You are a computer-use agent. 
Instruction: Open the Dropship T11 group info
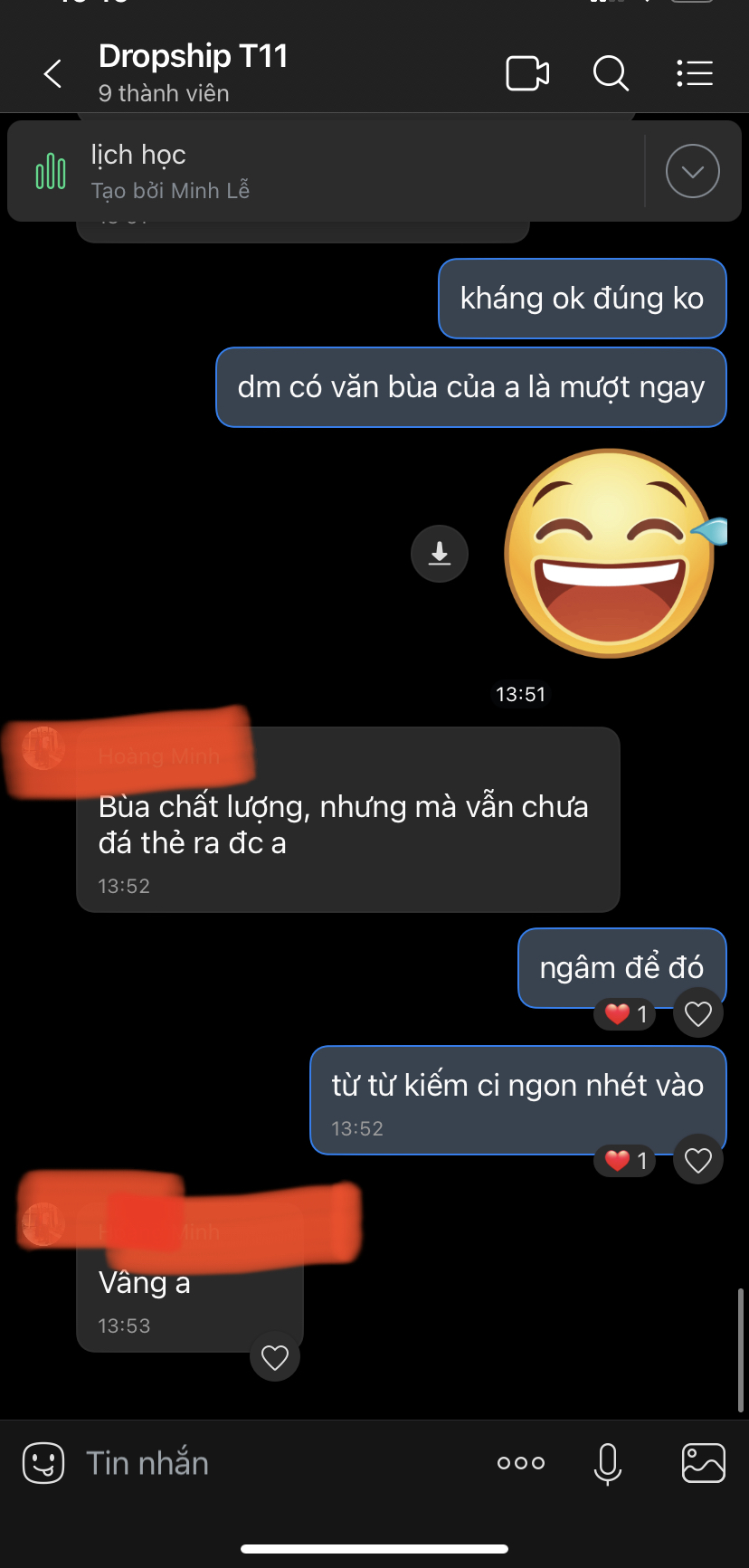pyautogui.click(x=194, y=71)
